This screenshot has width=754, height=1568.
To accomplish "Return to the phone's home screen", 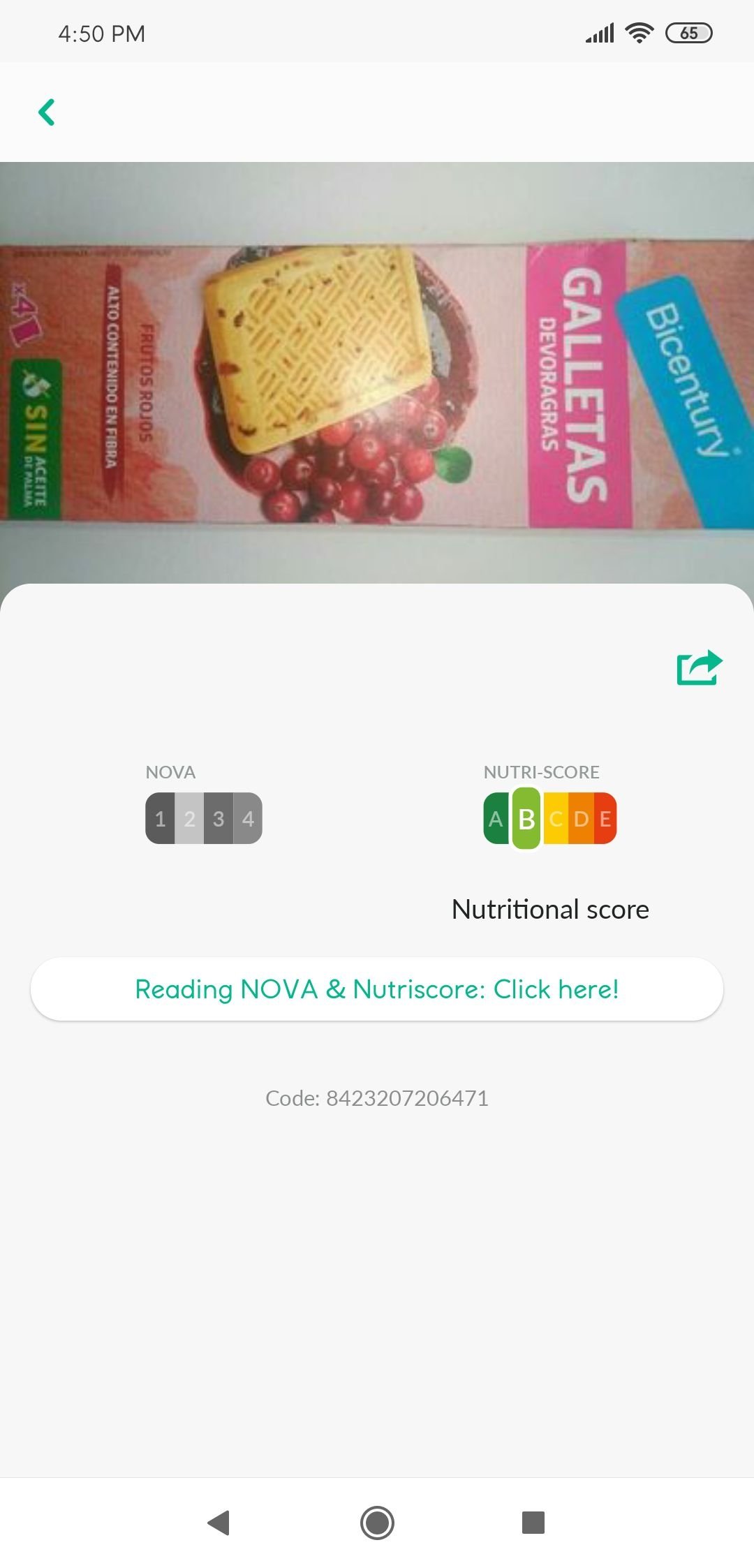I will click(x=377, y=1522).
